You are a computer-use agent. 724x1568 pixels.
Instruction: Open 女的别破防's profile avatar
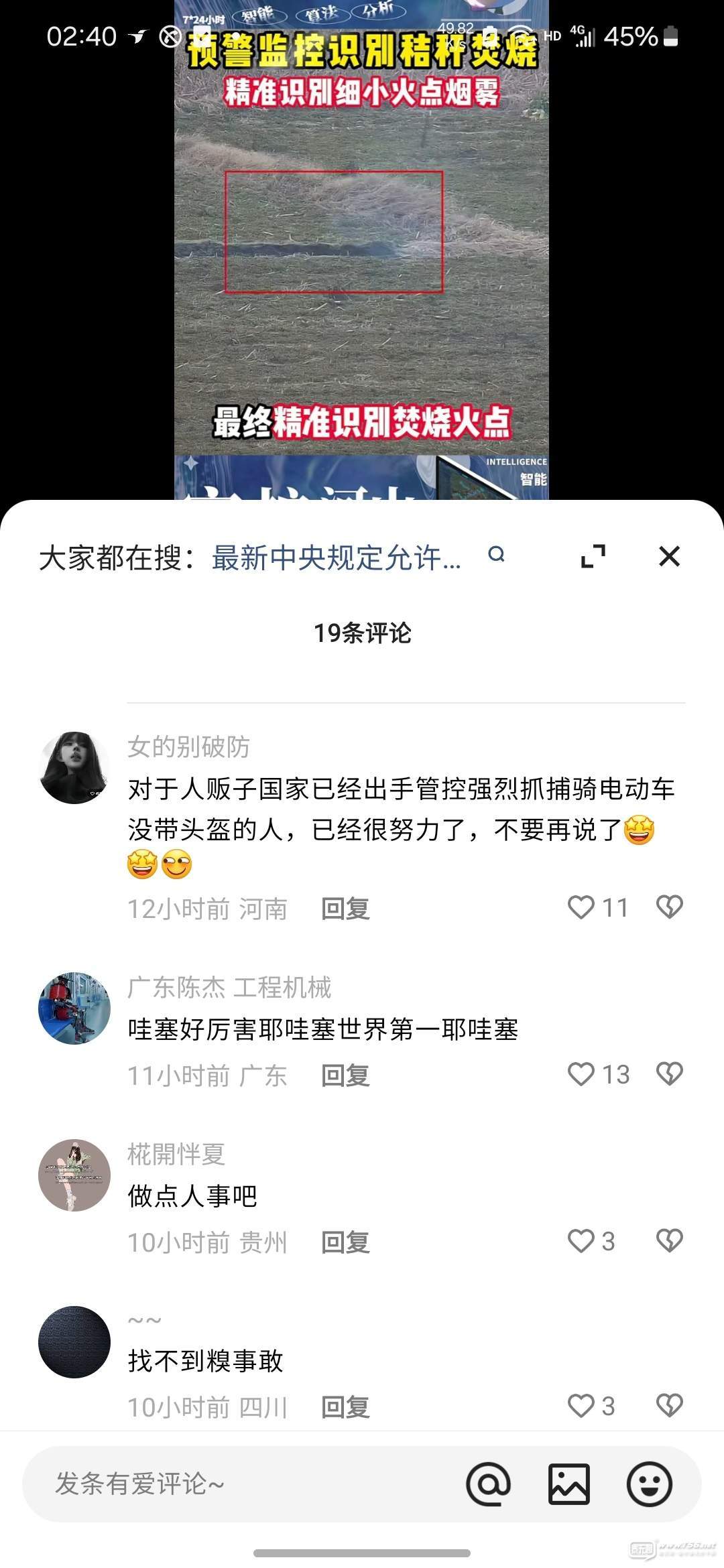74,768
